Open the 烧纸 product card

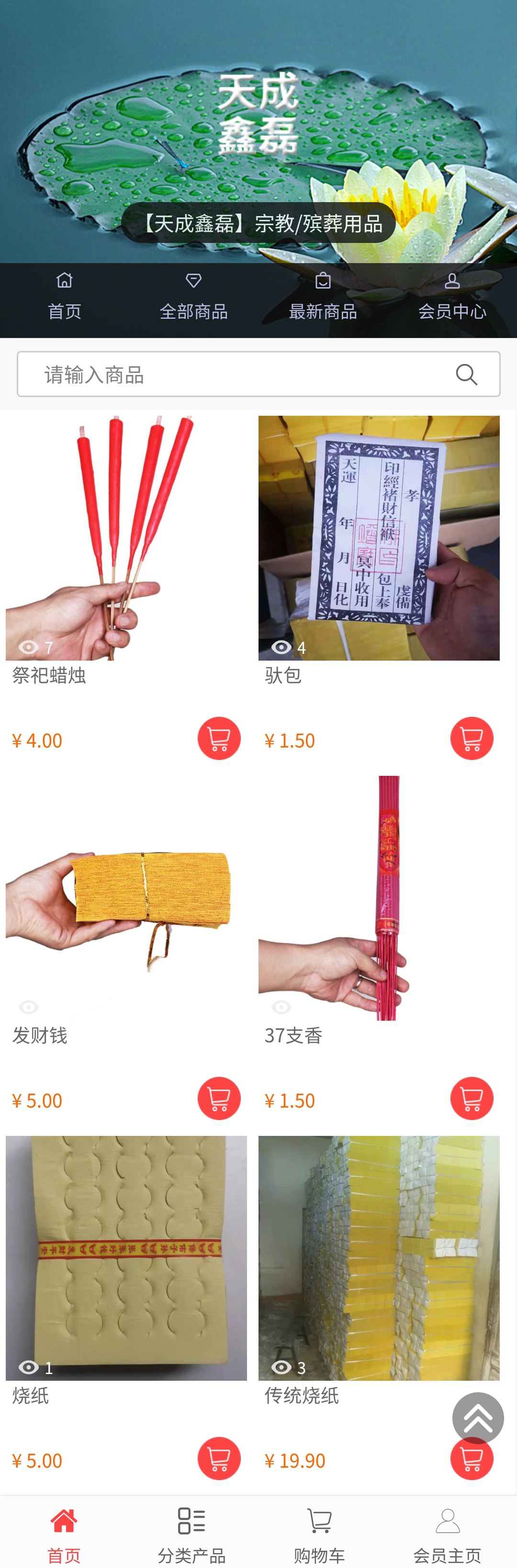point(126,1258)
